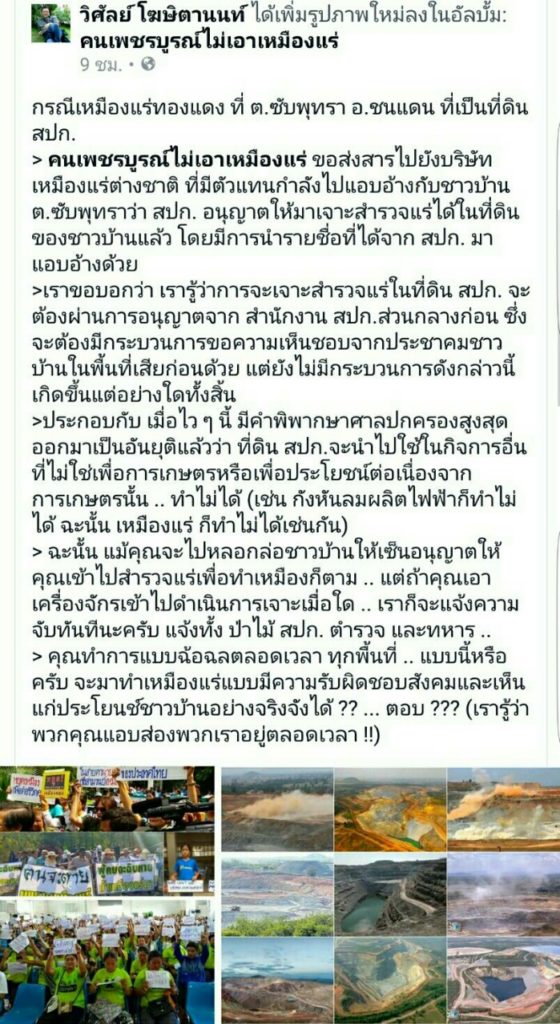Open the profile picture of วิศัลย์ โฆษิตานนท์
The height and width of the screenshot is (1024, 560).
(51, 24)
